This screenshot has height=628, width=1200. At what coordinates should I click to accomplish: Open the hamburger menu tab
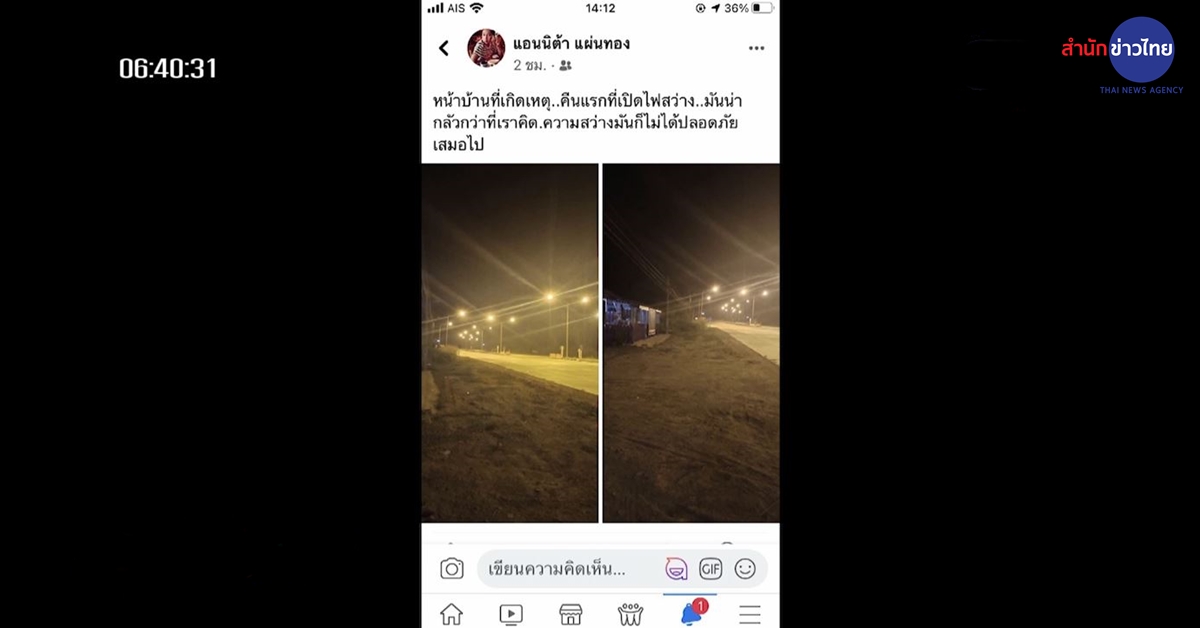[750, 613]
